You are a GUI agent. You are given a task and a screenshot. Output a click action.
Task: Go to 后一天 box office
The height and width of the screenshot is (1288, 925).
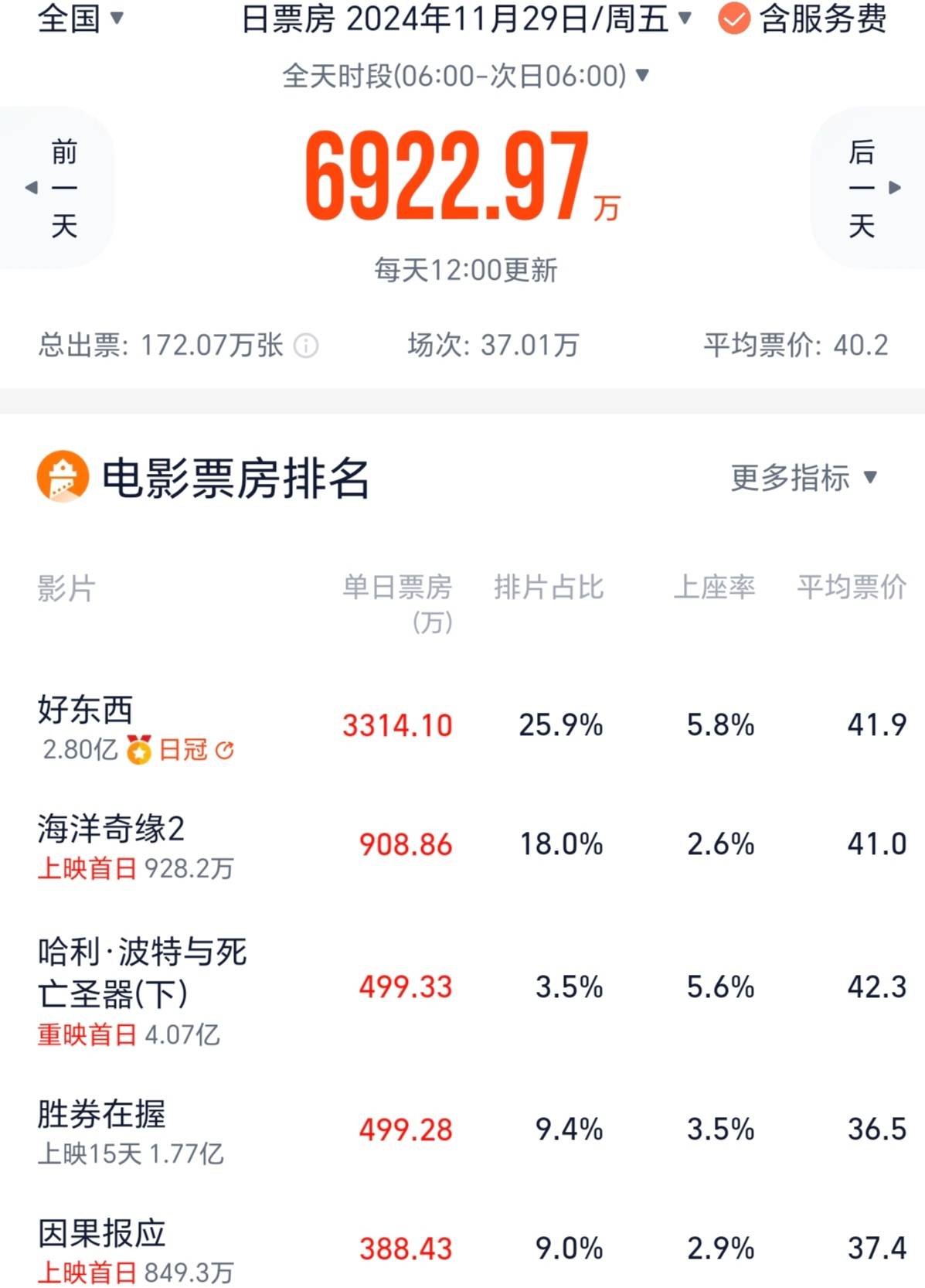tap(867, 188)
